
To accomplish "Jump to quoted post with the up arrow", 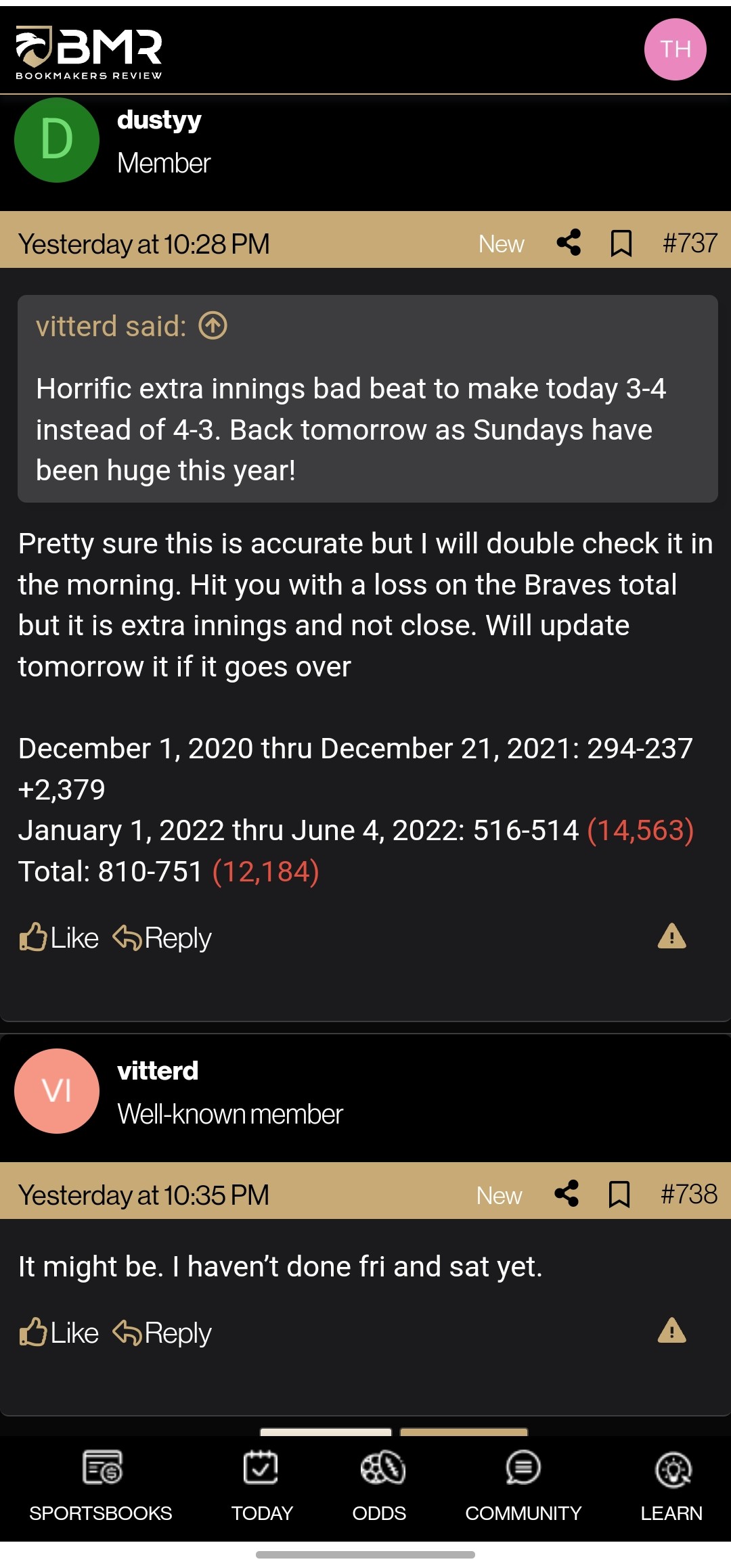I will pyautogui.click(x=212, y=325).
